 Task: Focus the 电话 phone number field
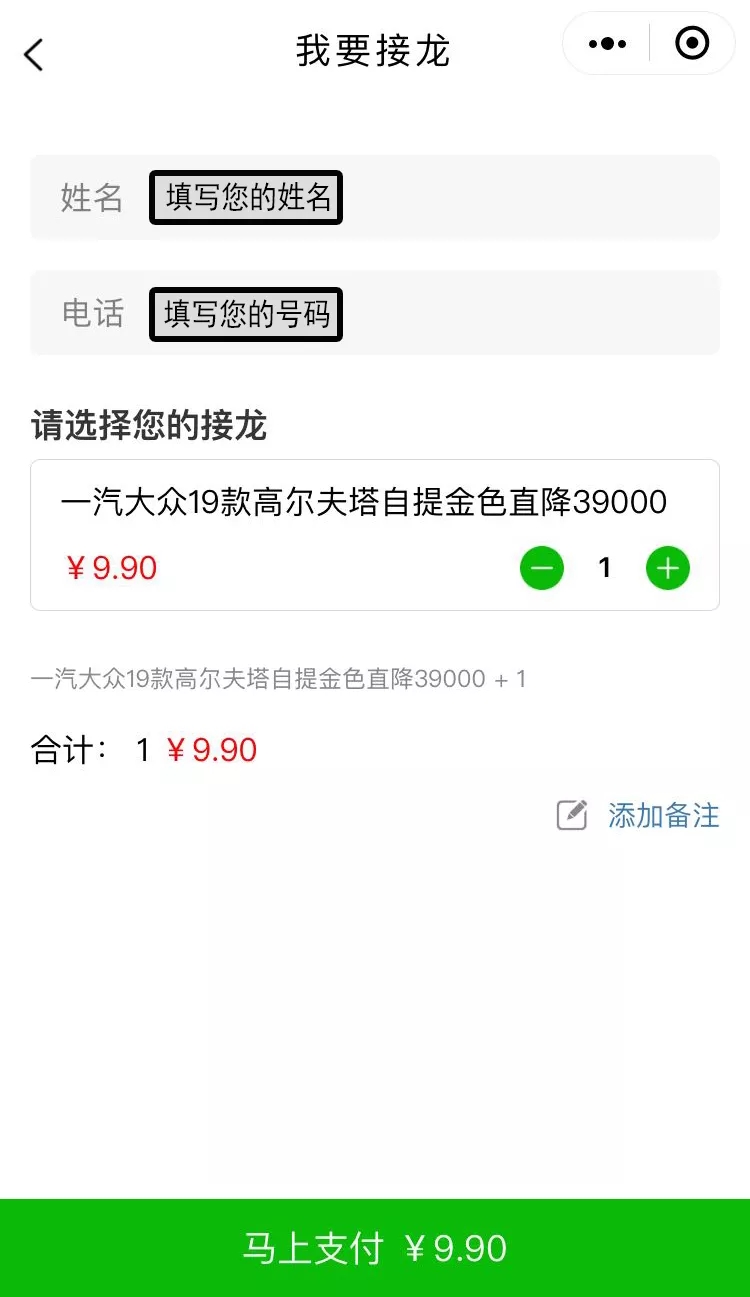pos(246,315)
